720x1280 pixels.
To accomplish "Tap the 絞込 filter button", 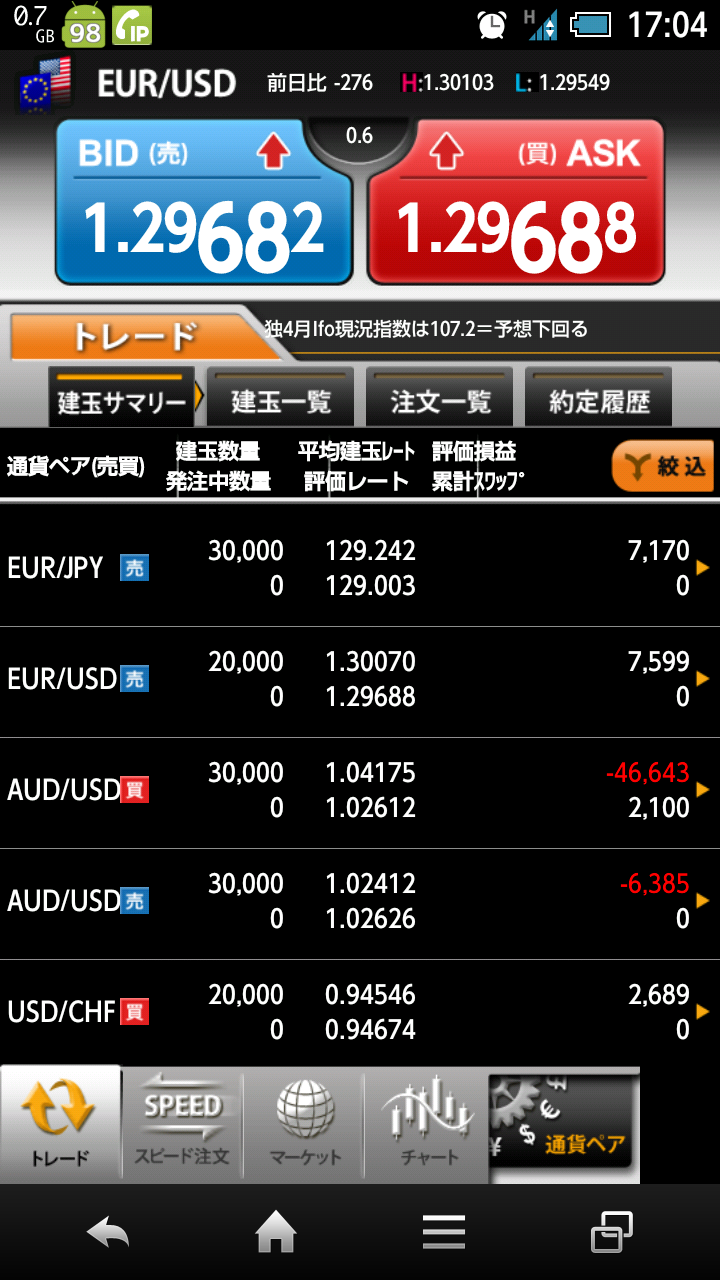I will [662, 466].
